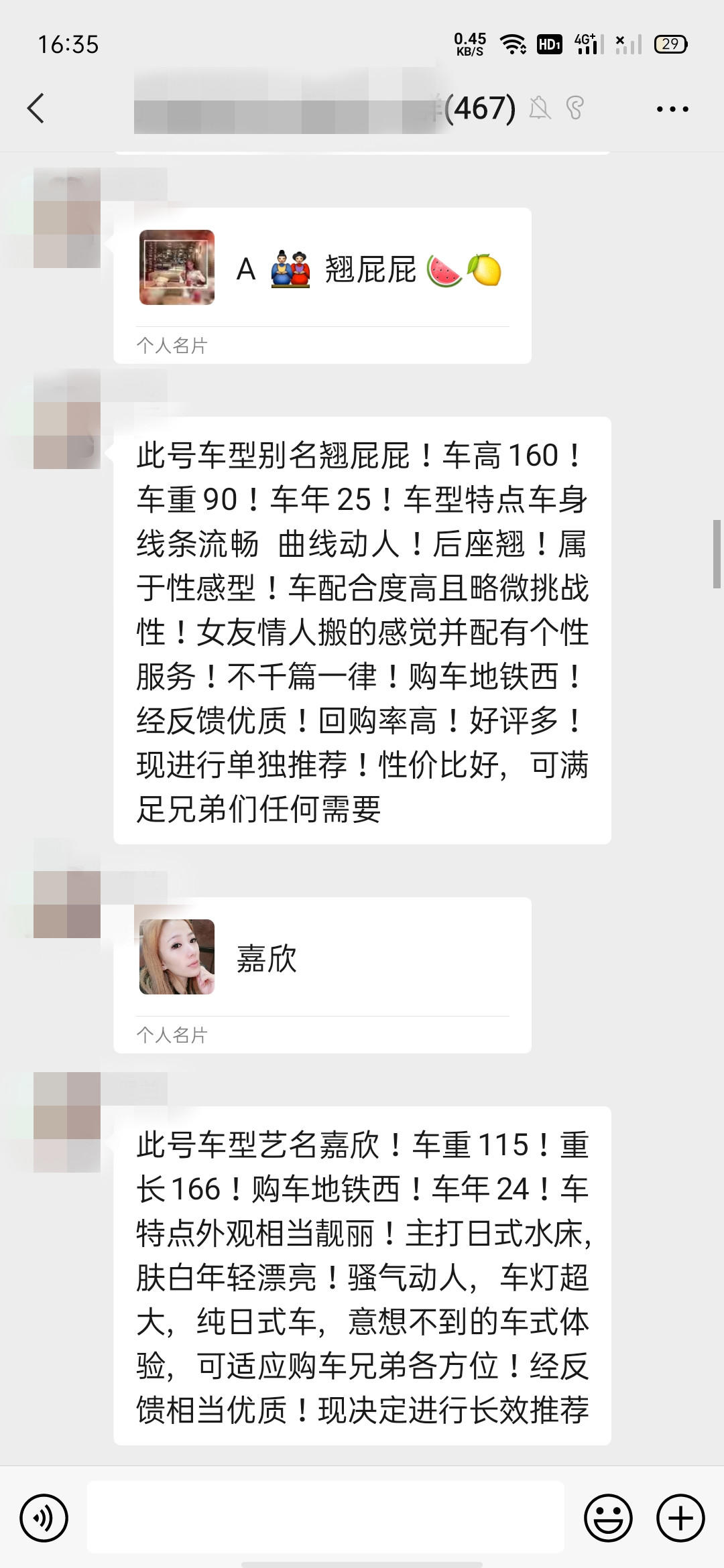Open the emoji sticker panel
Viewport: 724px width, 1568px height.
(x=608, y=1518)
